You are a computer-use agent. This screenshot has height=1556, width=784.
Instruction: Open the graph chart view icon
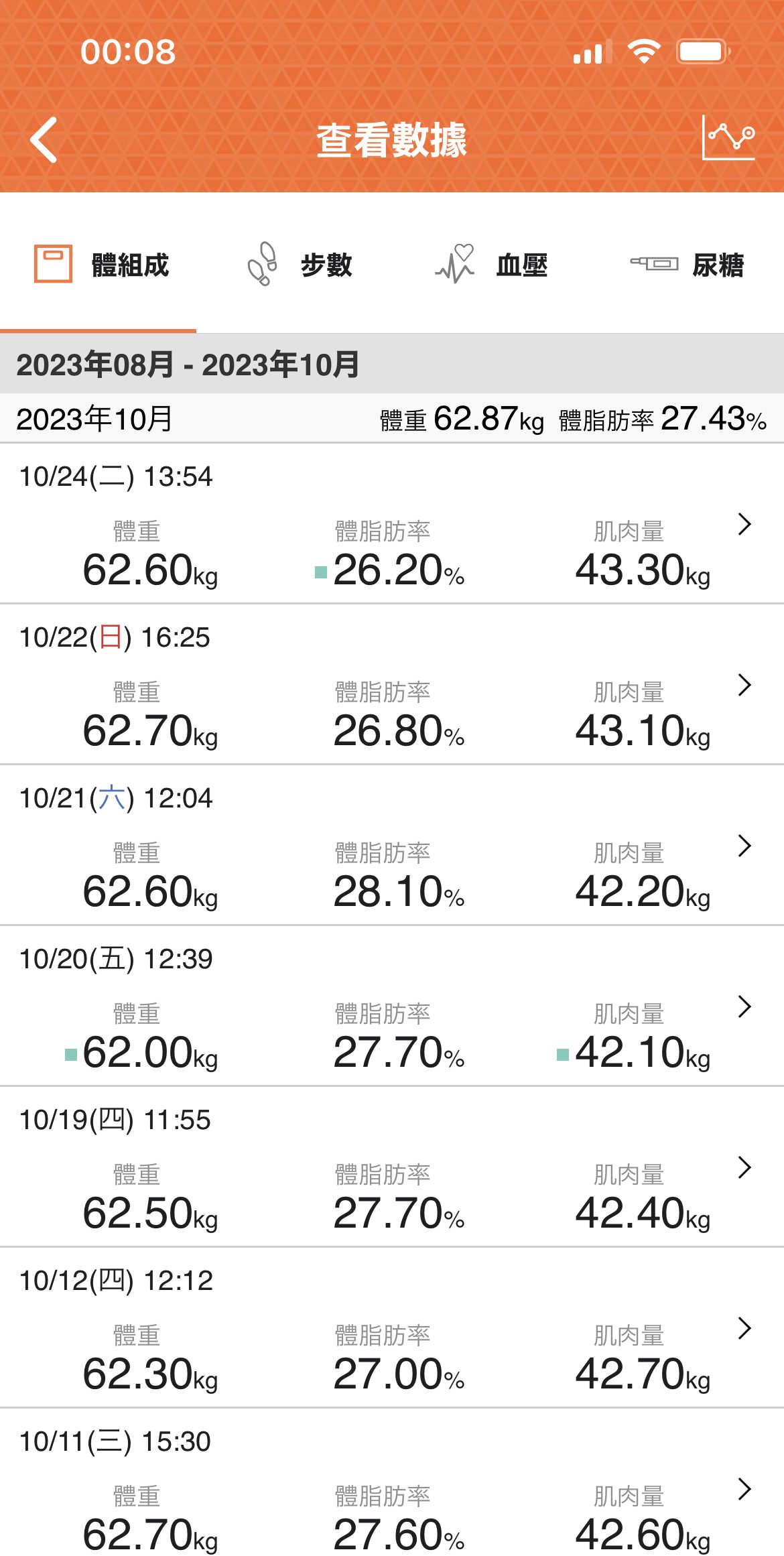point(728,137)
